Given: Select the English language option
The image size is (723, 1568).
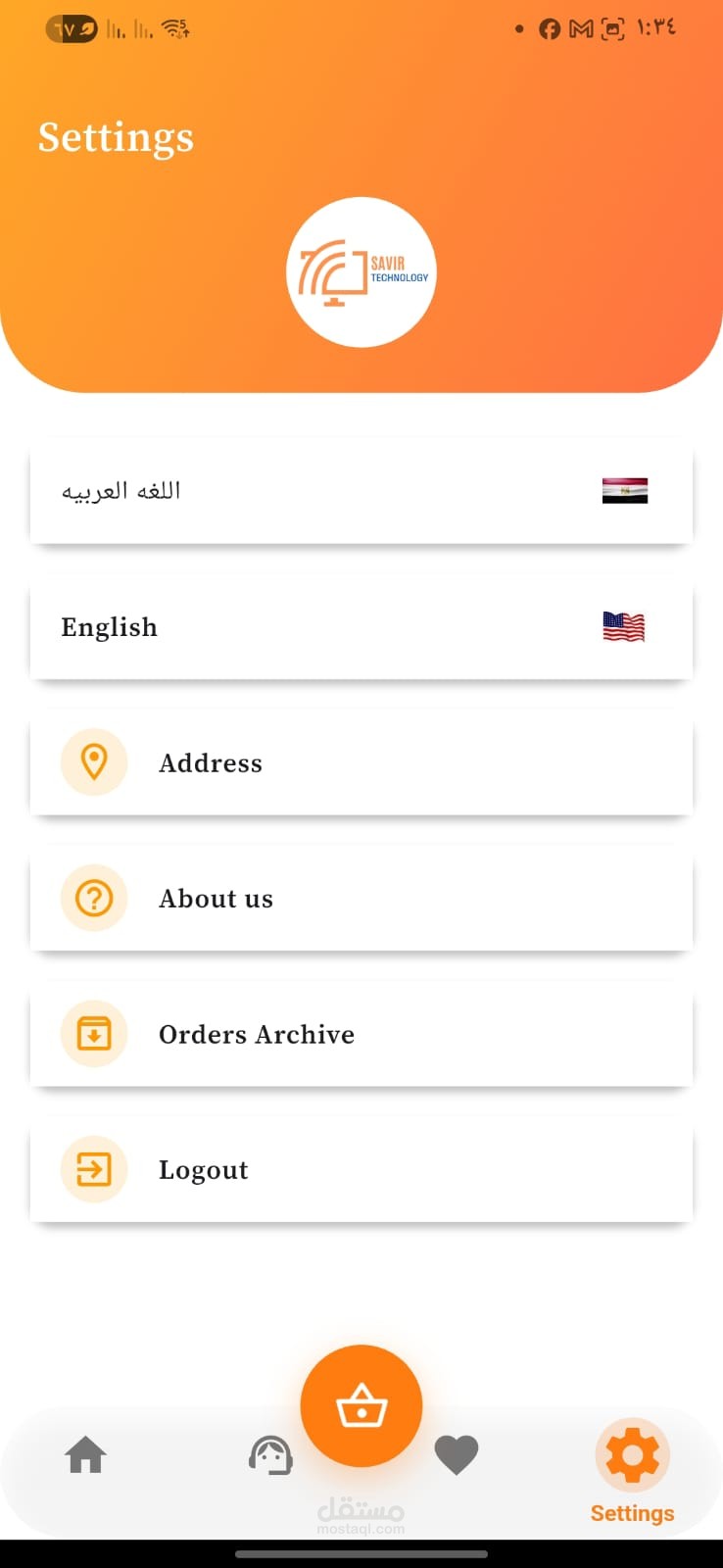Looking at the screenshot, I should 361,627.
